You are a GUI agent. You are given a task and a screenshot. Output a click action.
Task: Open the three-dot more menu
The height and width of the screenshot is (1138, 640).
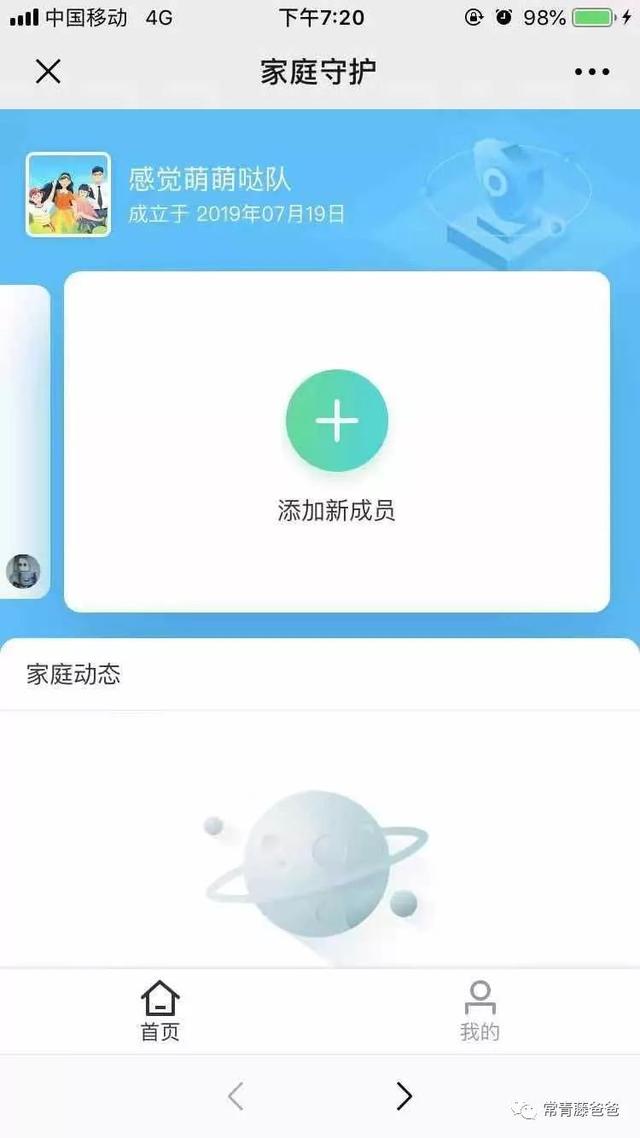point(592,71)
